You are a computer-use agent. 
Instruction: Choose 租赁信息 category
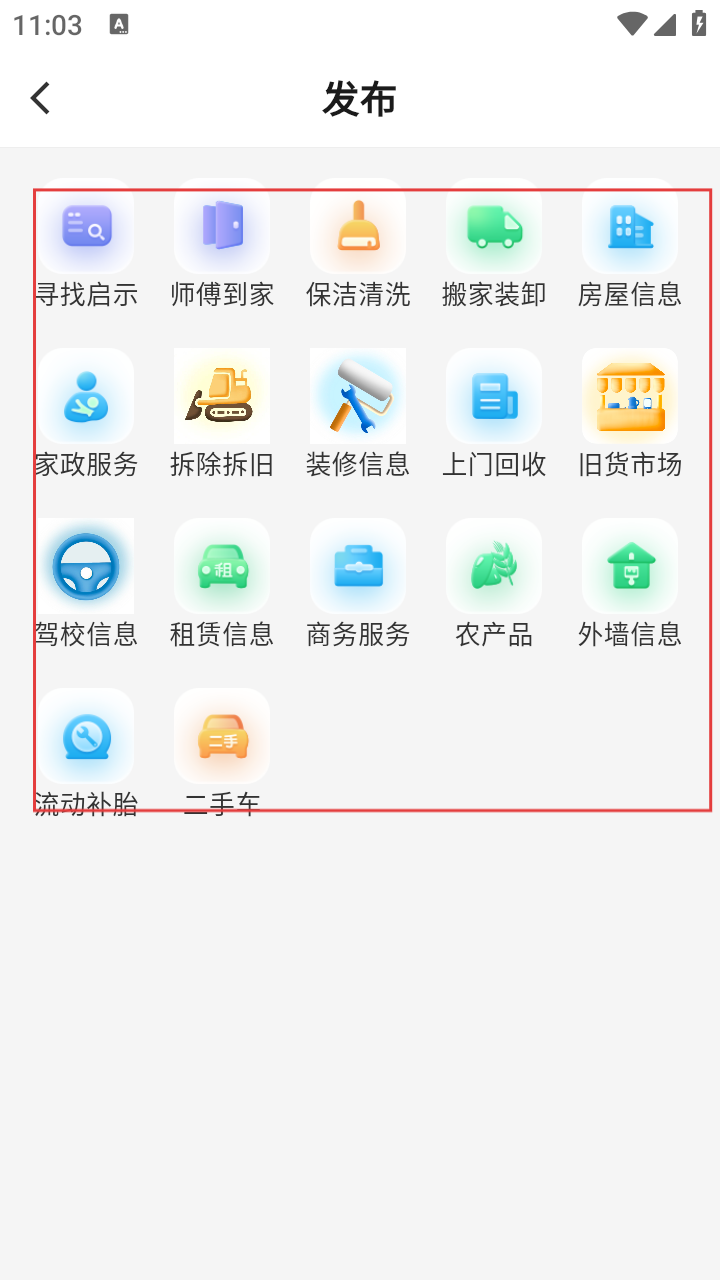(222, 584)
